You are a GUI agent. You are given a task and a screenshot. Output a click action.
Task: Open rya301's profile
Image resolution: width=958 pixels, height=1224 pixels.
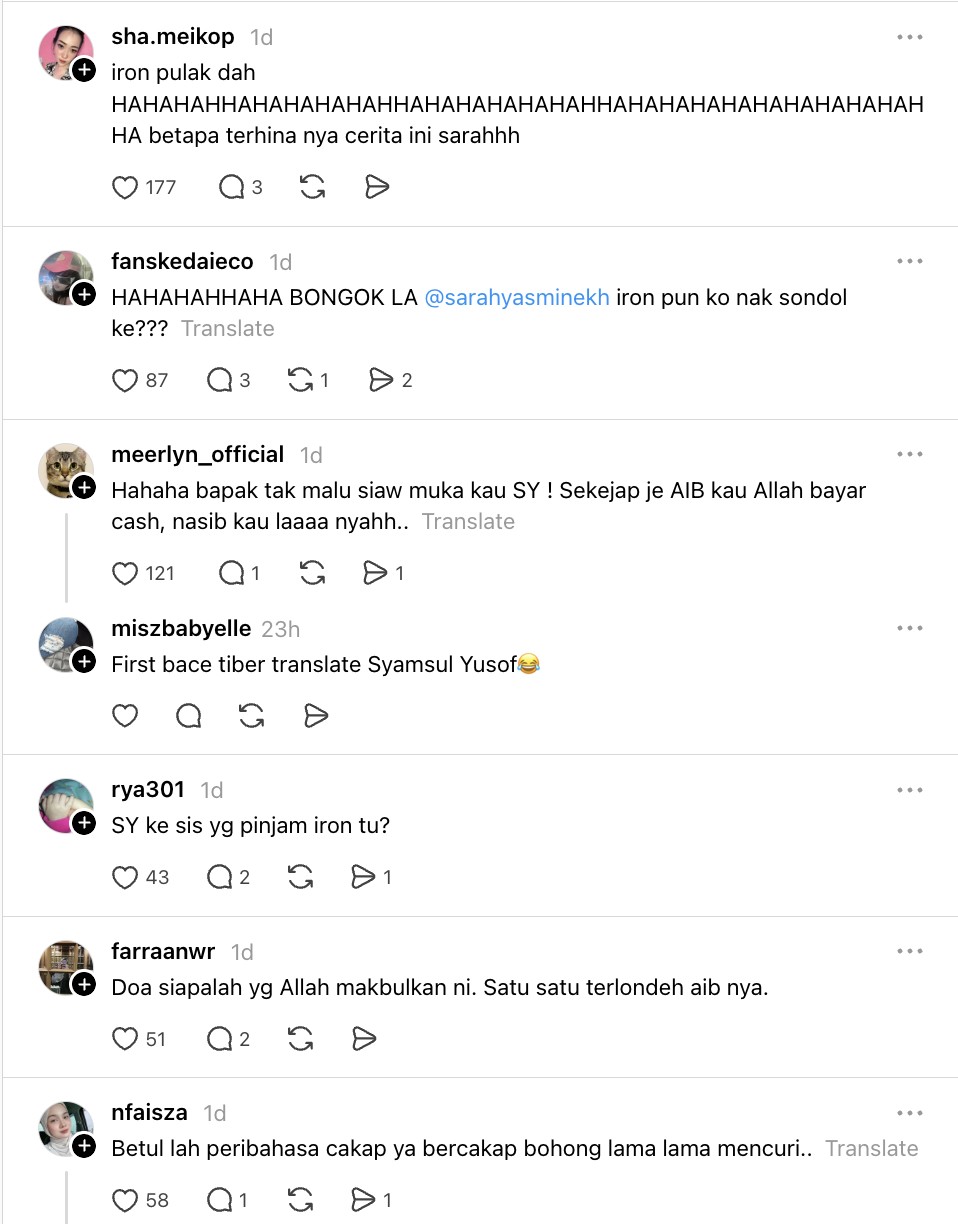coord(148,789)
